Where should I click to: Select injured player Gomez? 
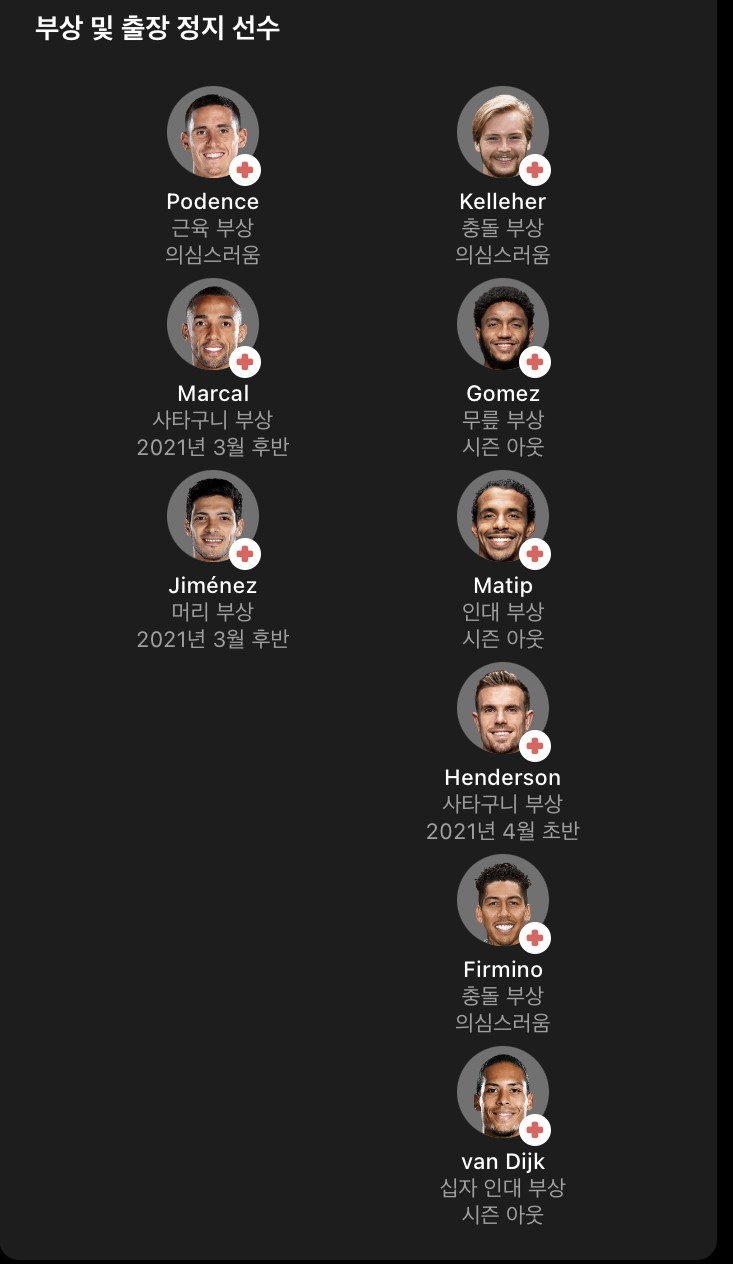503,368
